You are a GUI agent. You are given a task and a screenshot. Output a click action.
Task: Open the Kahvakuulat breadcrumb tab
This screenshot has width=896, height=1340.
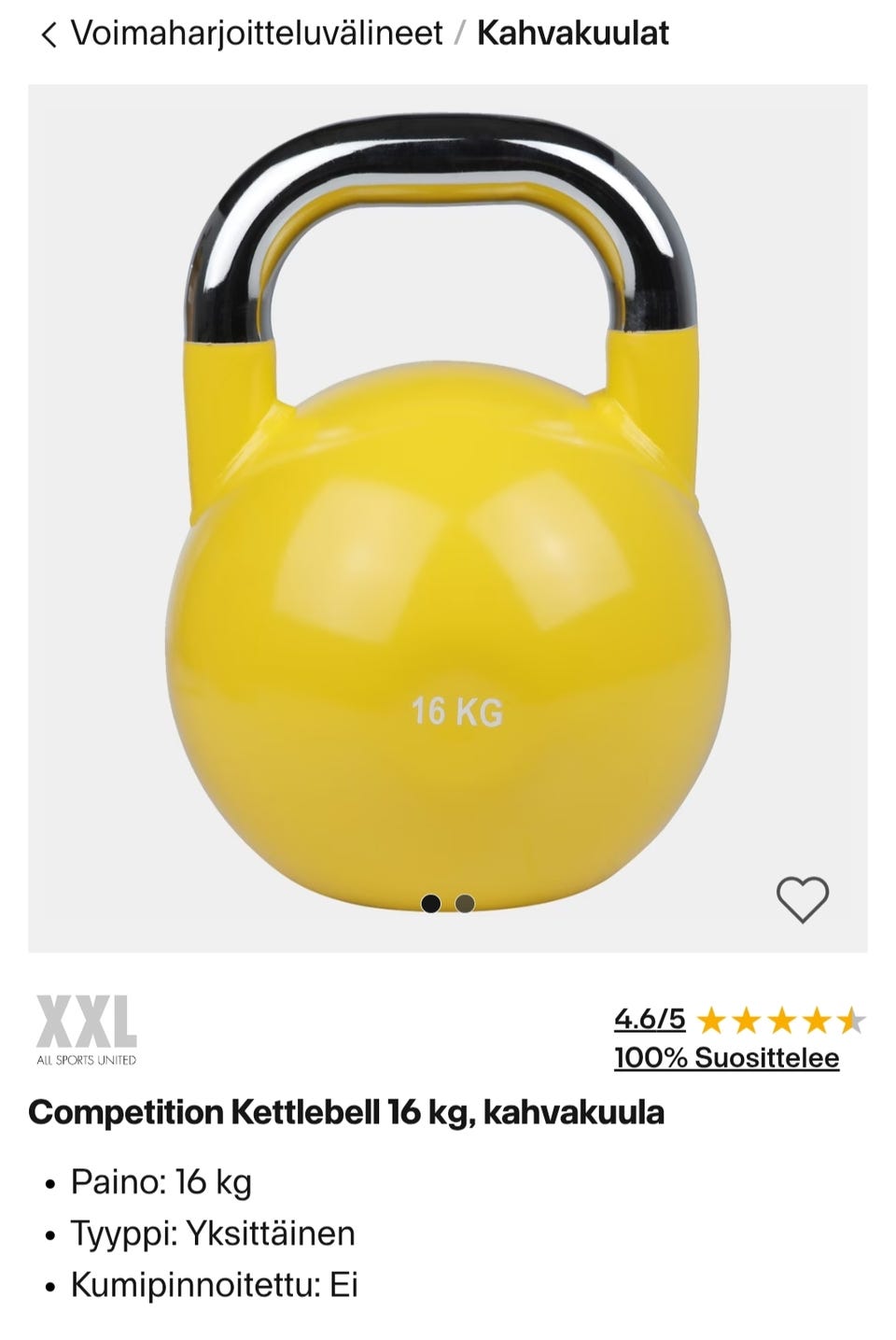tap(571, 34)
